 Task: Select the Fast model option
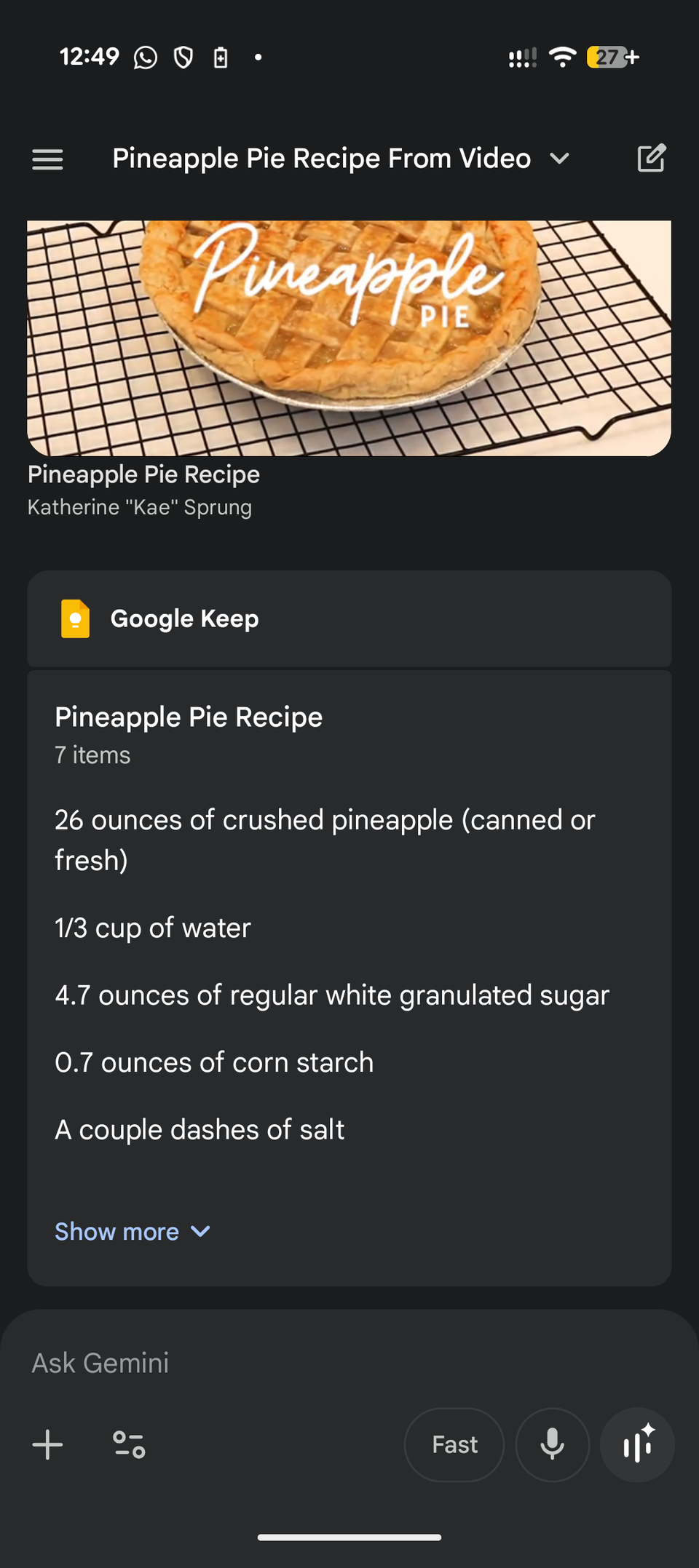(454, 1445)
